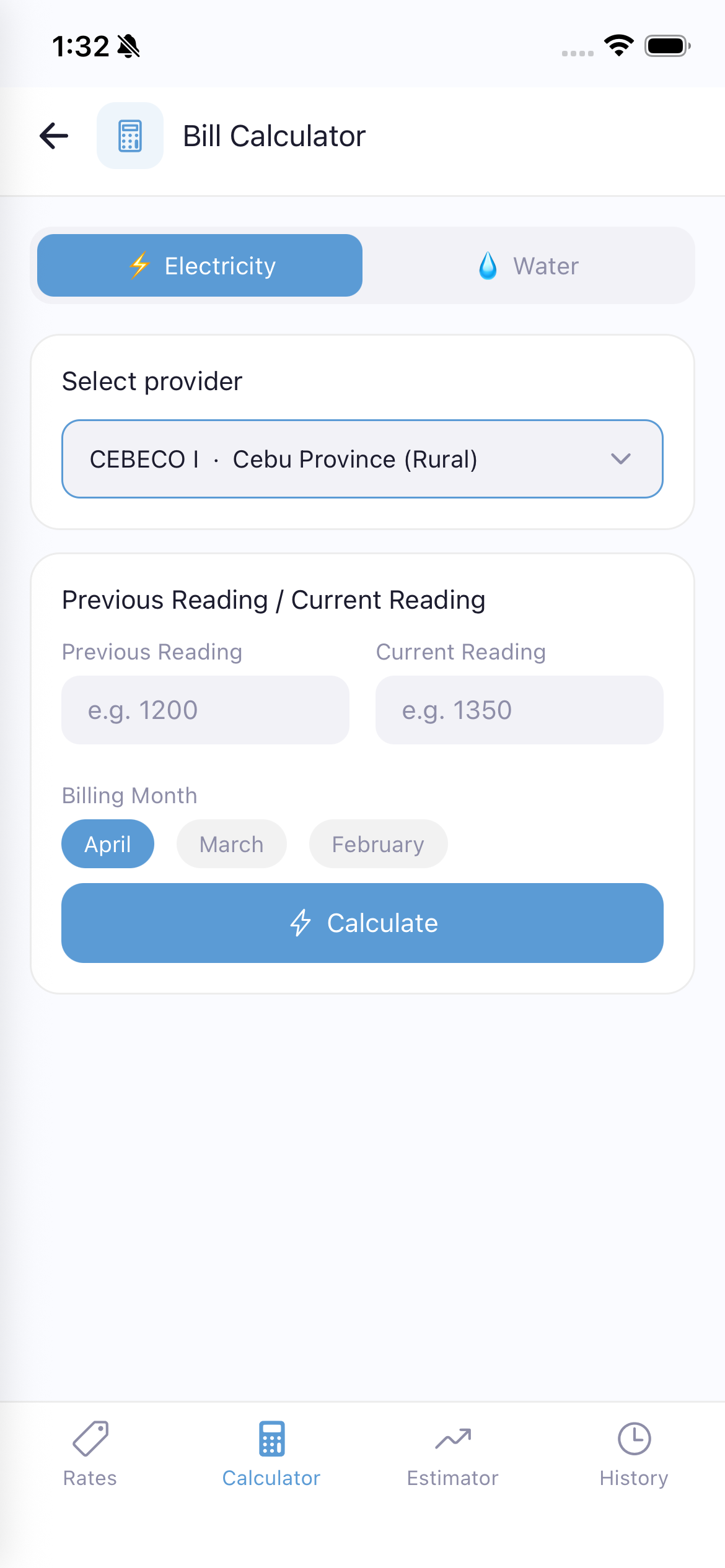
Task: Select the Electricity segment
Action: tap(200, 266)
